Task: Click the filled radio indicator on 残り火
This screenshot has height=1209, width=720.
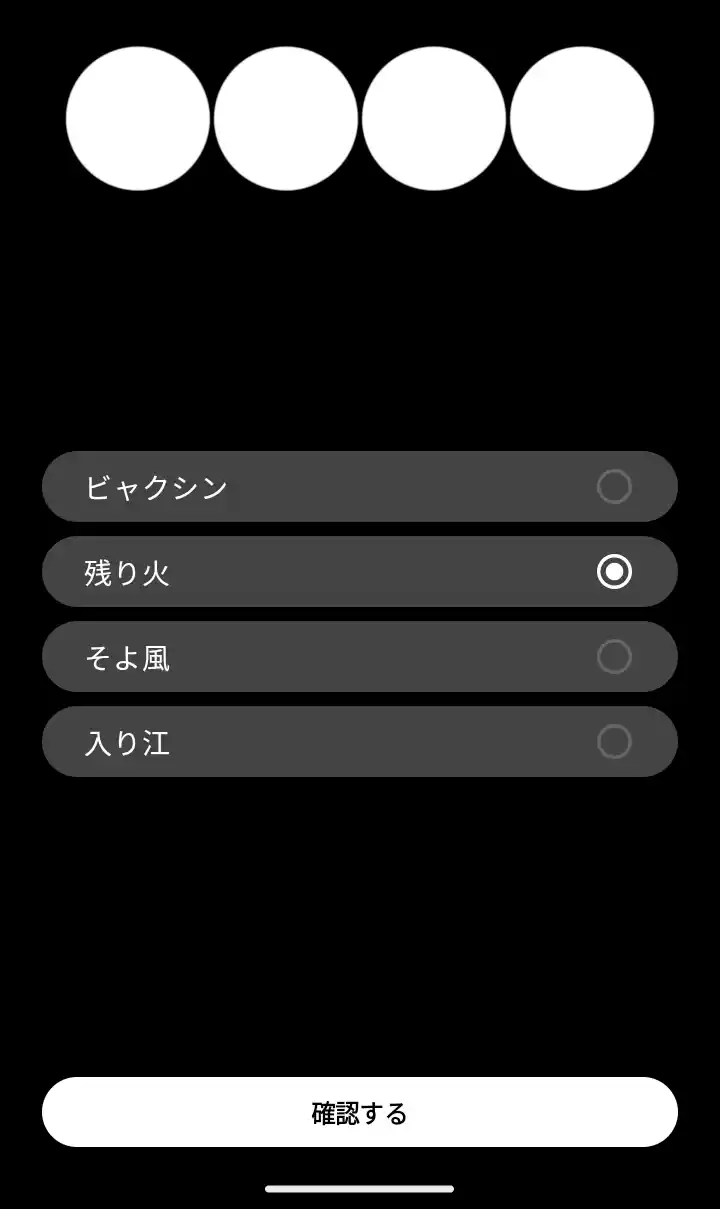Action: point(614,572)
